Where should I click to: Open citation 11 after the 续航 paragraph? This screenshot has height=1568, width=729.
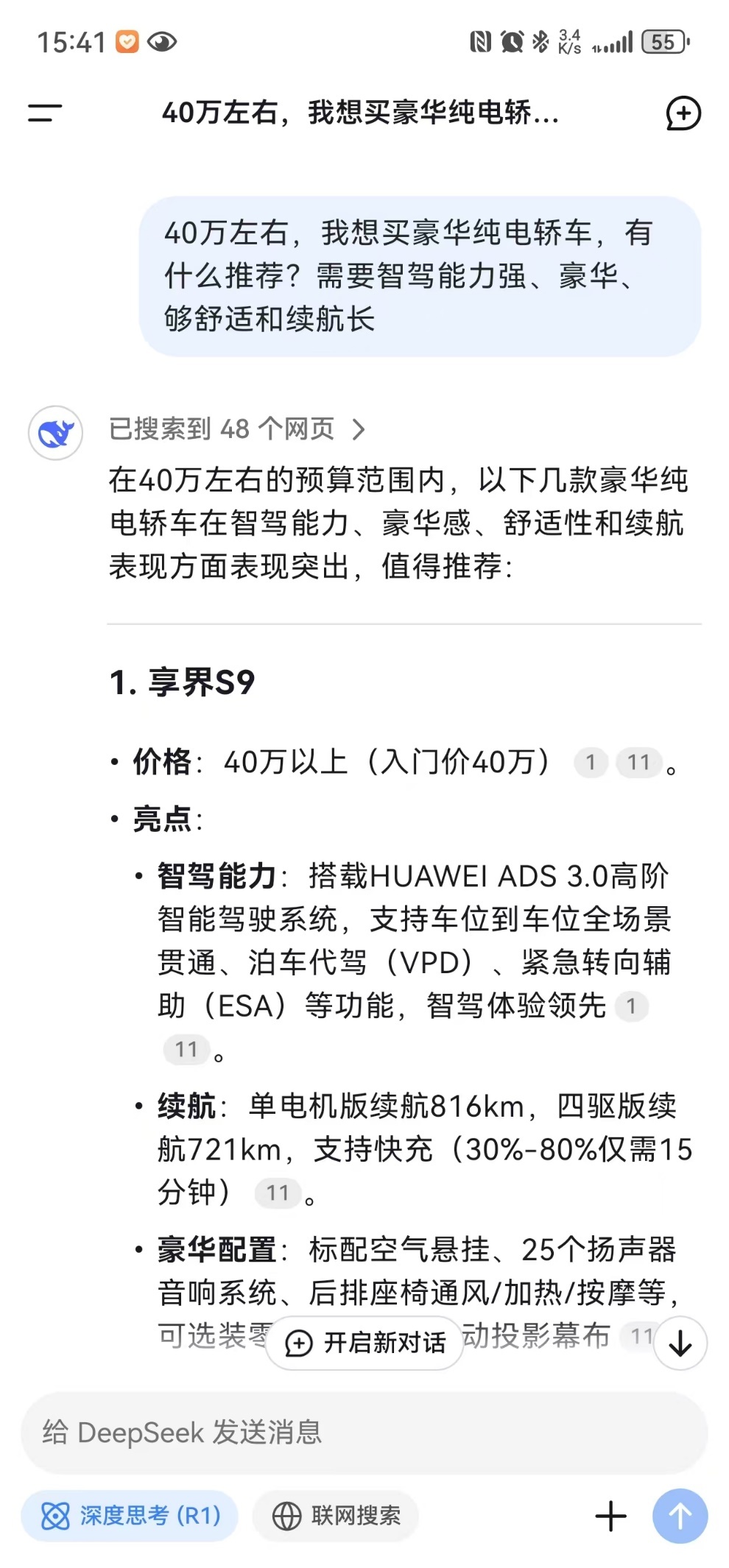278,1193
